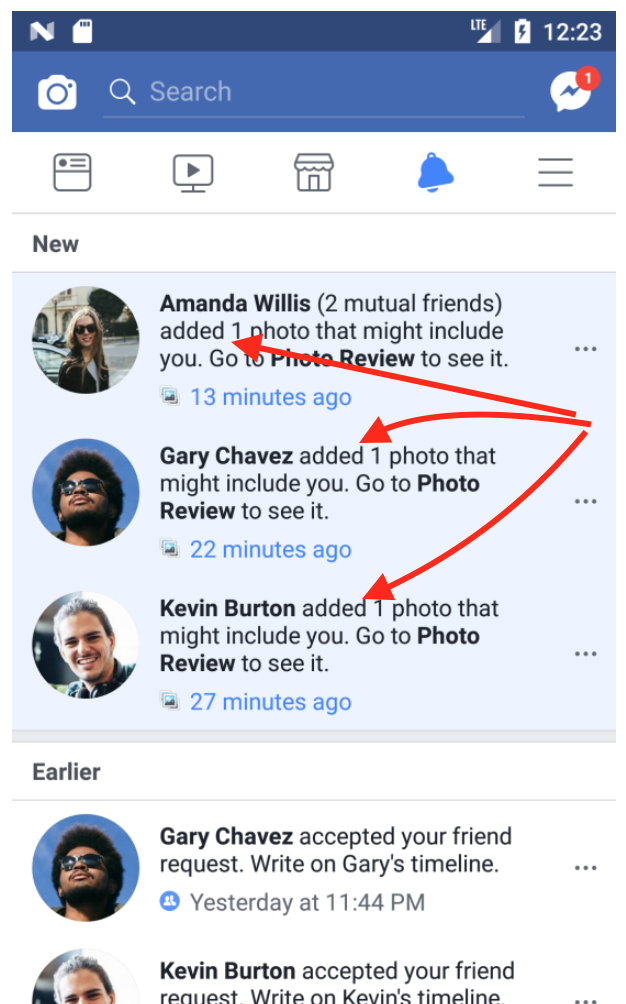The image size is (626, 1004).
Task: Open the hamburger menu tab
Action: tap(555, 173)
